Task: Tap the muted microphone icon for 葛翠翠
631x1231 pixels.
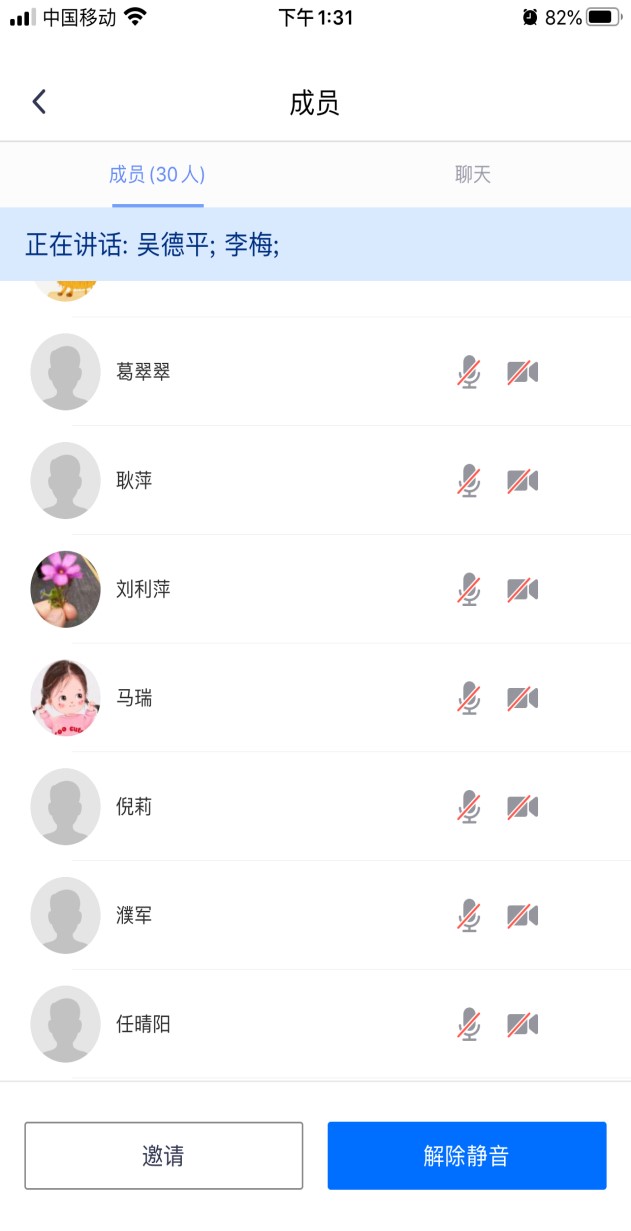Action: click(469, 372)
